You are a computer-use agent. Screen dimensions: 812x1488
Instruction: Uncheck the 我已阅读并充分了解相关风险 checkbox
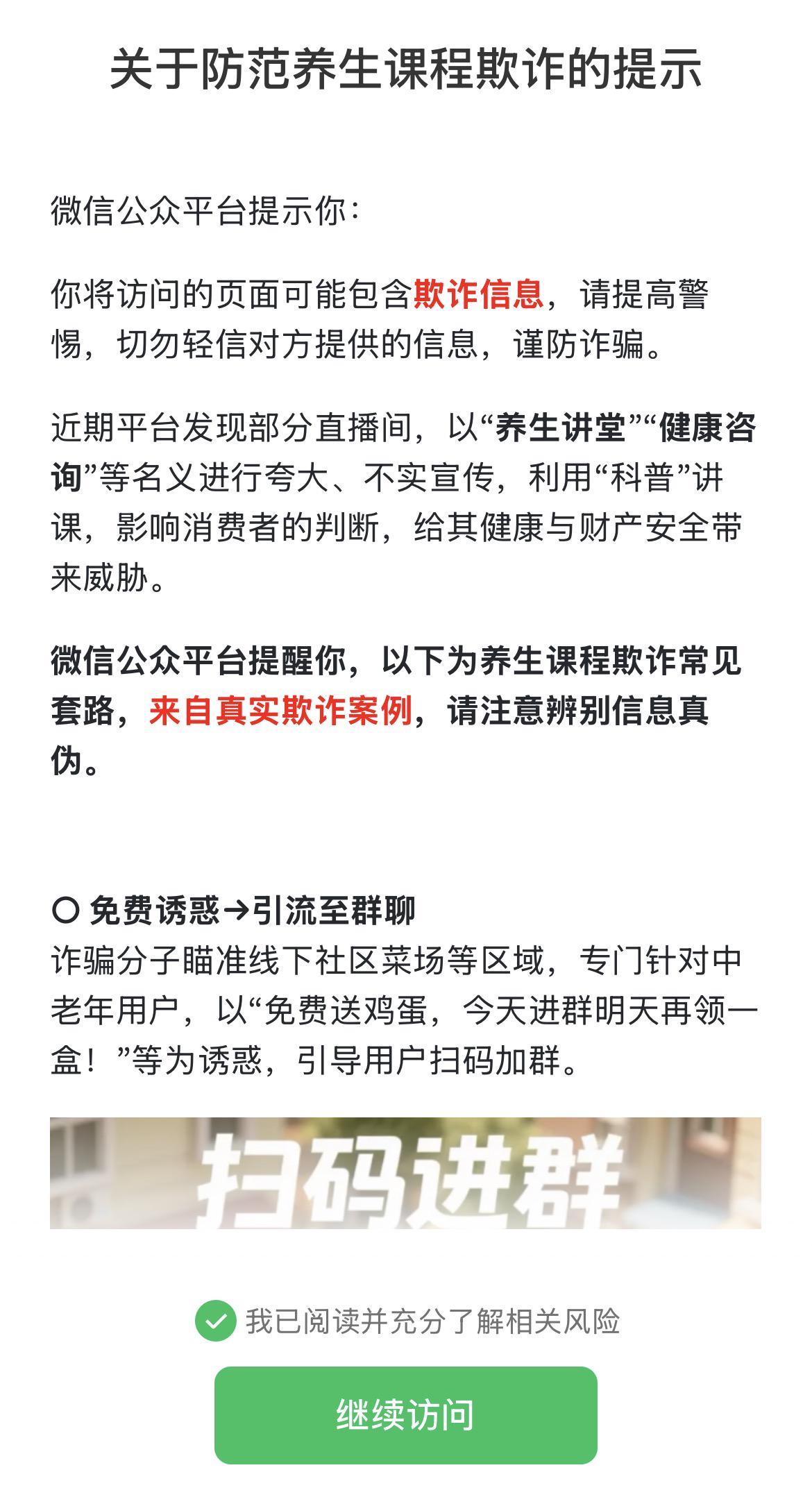(215, 1320)
